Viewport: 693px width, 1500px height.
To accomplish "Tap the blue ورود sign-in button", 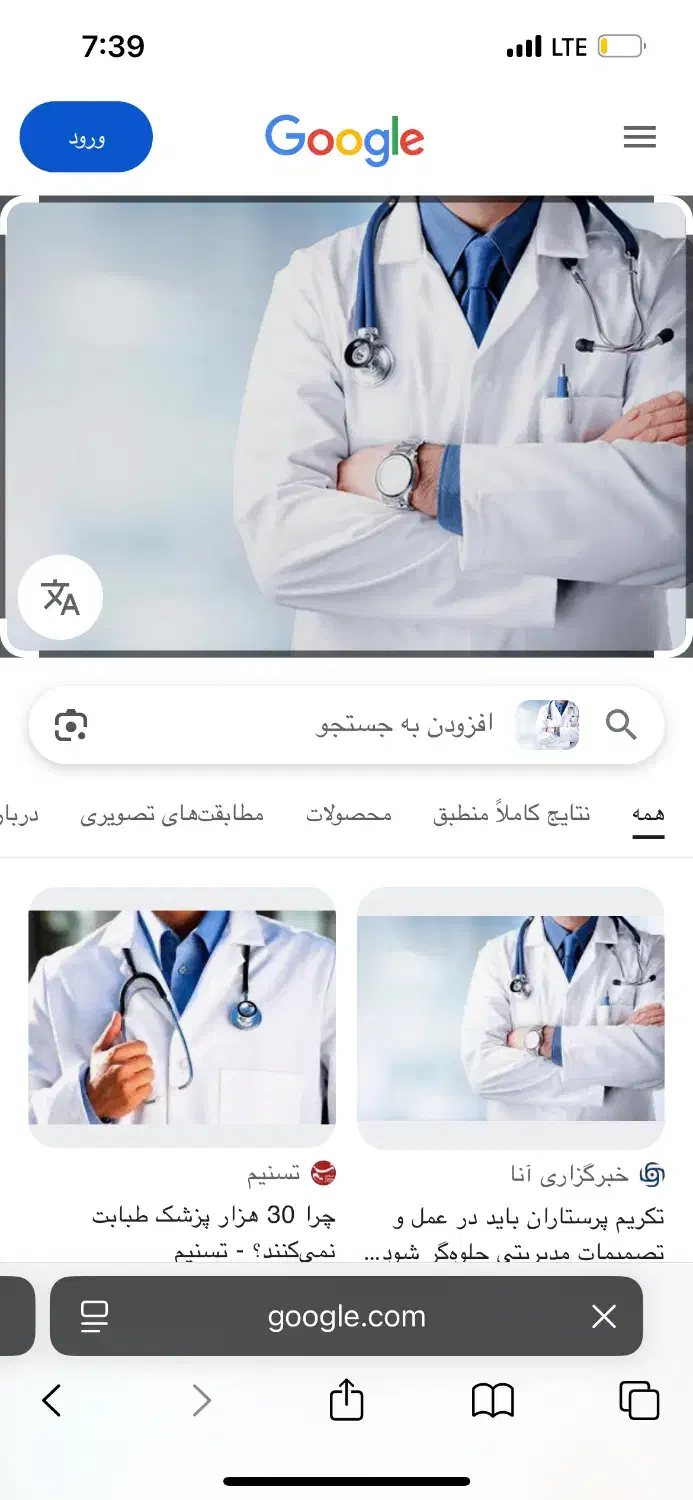I will pos(86,137).
